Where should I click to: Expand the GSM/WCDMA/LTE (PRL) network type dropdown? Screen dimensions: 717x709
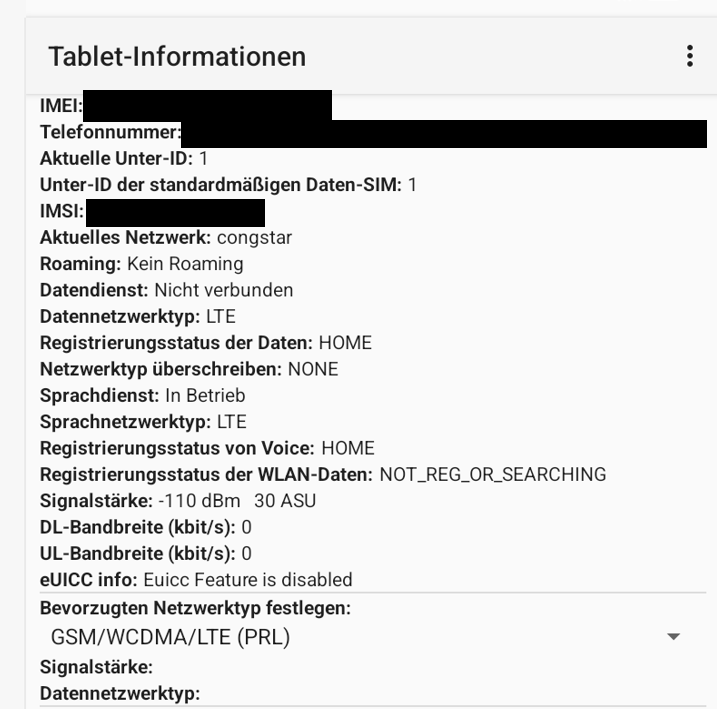coord(672,636)
